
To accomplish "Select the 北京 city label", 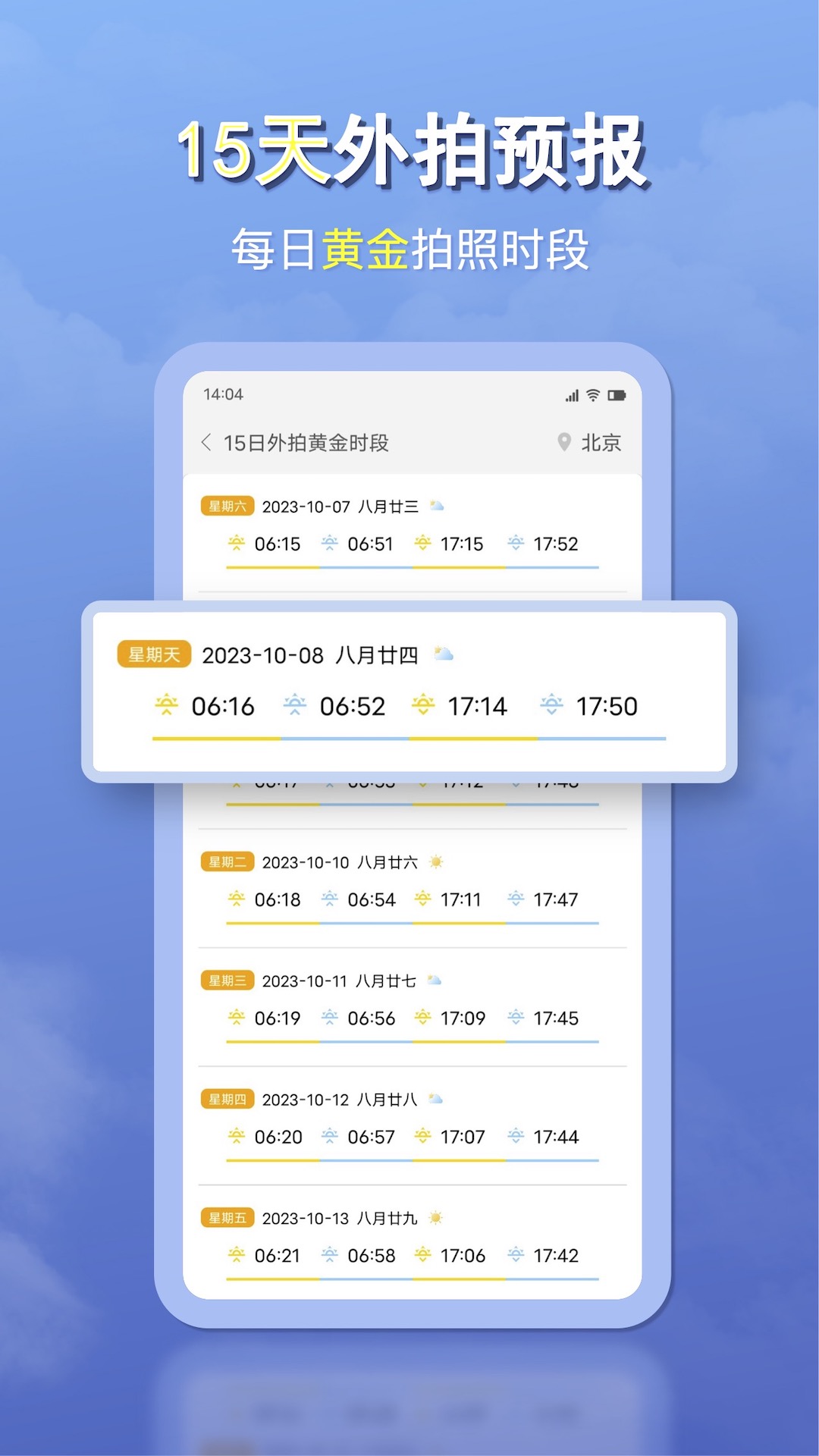I will [x=601, y=442].
